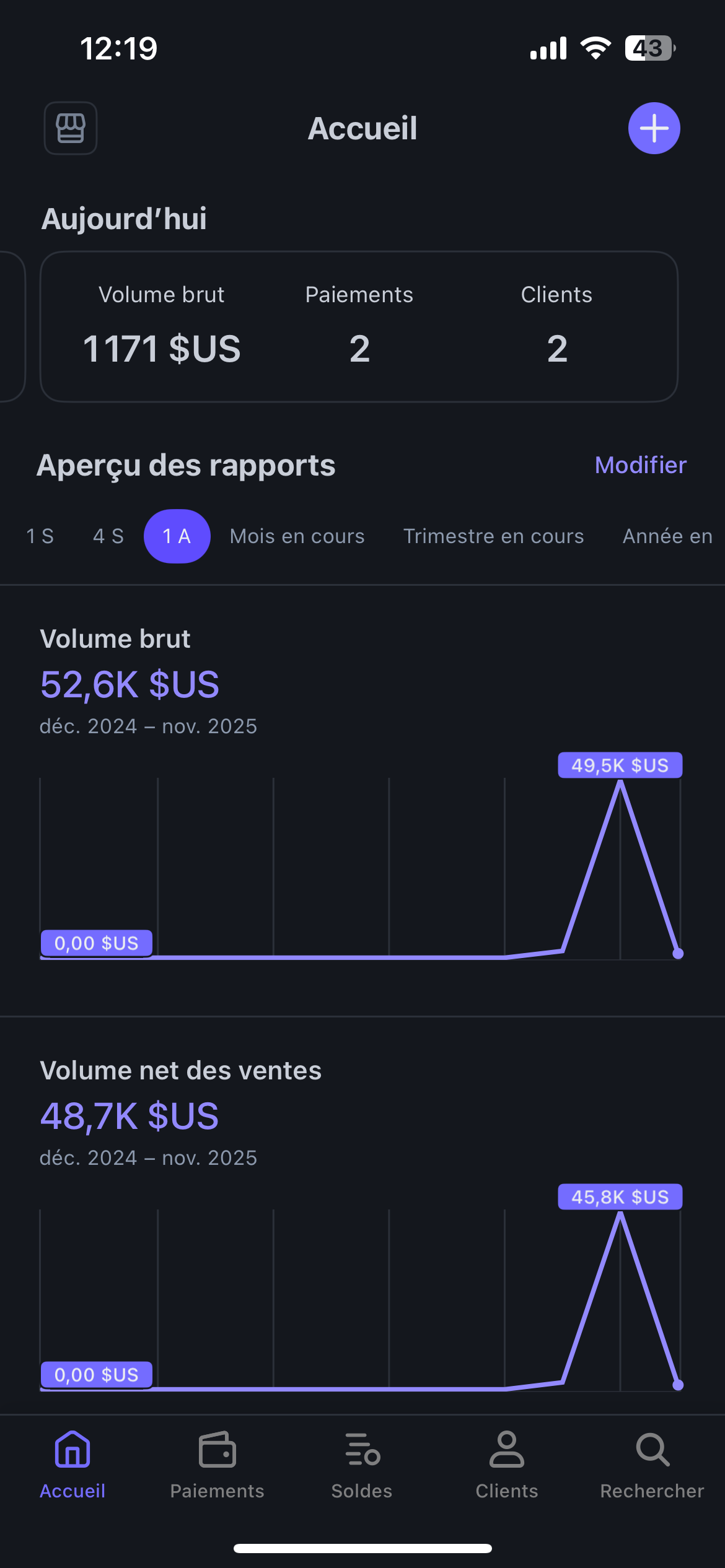725x1568 pixels.
Task: Switch to the Rechercher tab
Action: click(652, 1465)
